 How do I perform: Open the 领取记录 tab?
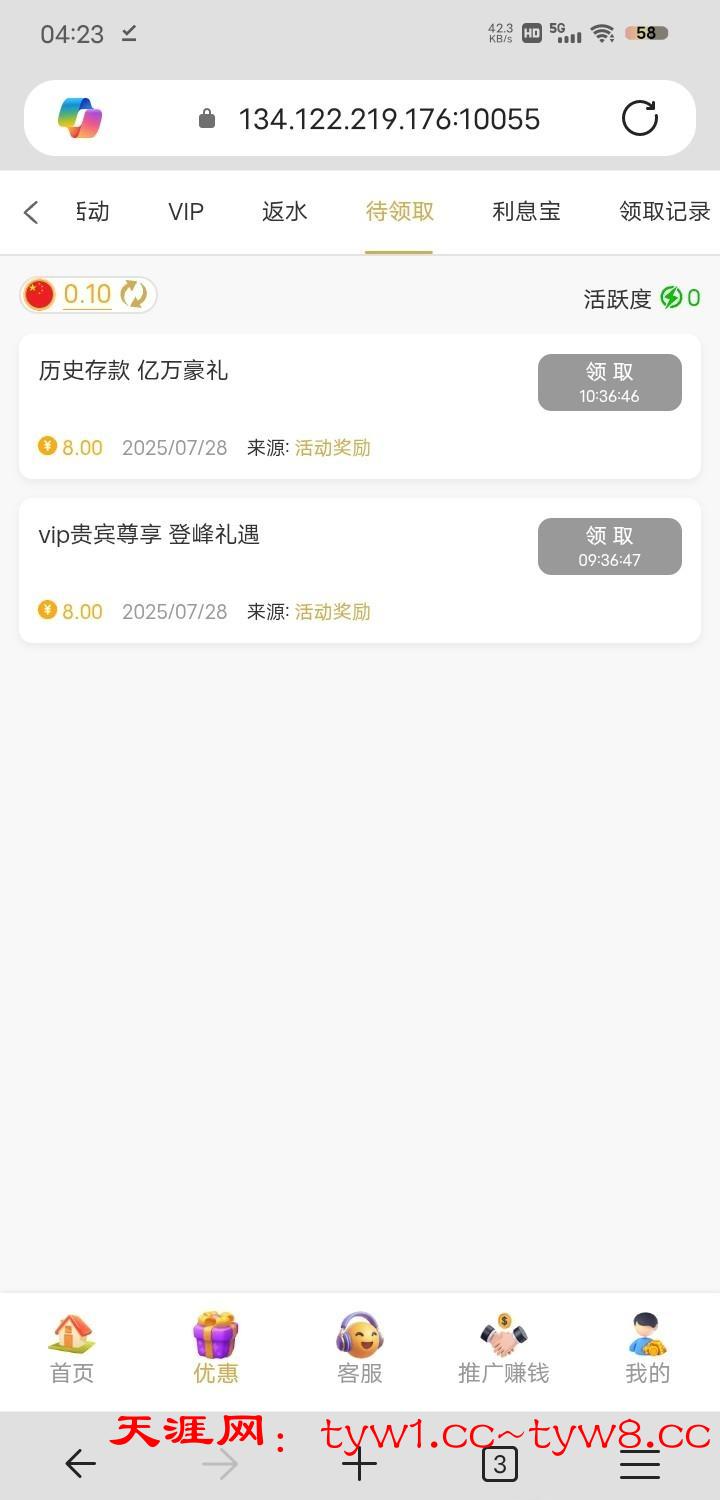pyautogui.click(x=664, y=212)
